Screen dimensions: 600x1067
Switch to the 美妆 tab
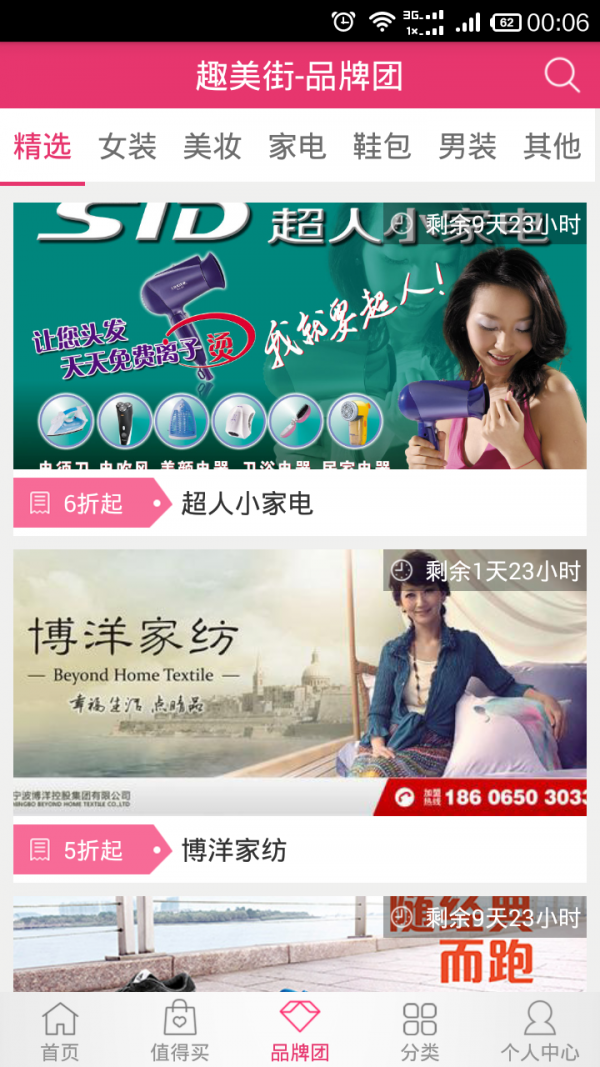pyautogui.click(x=212, y=147)
